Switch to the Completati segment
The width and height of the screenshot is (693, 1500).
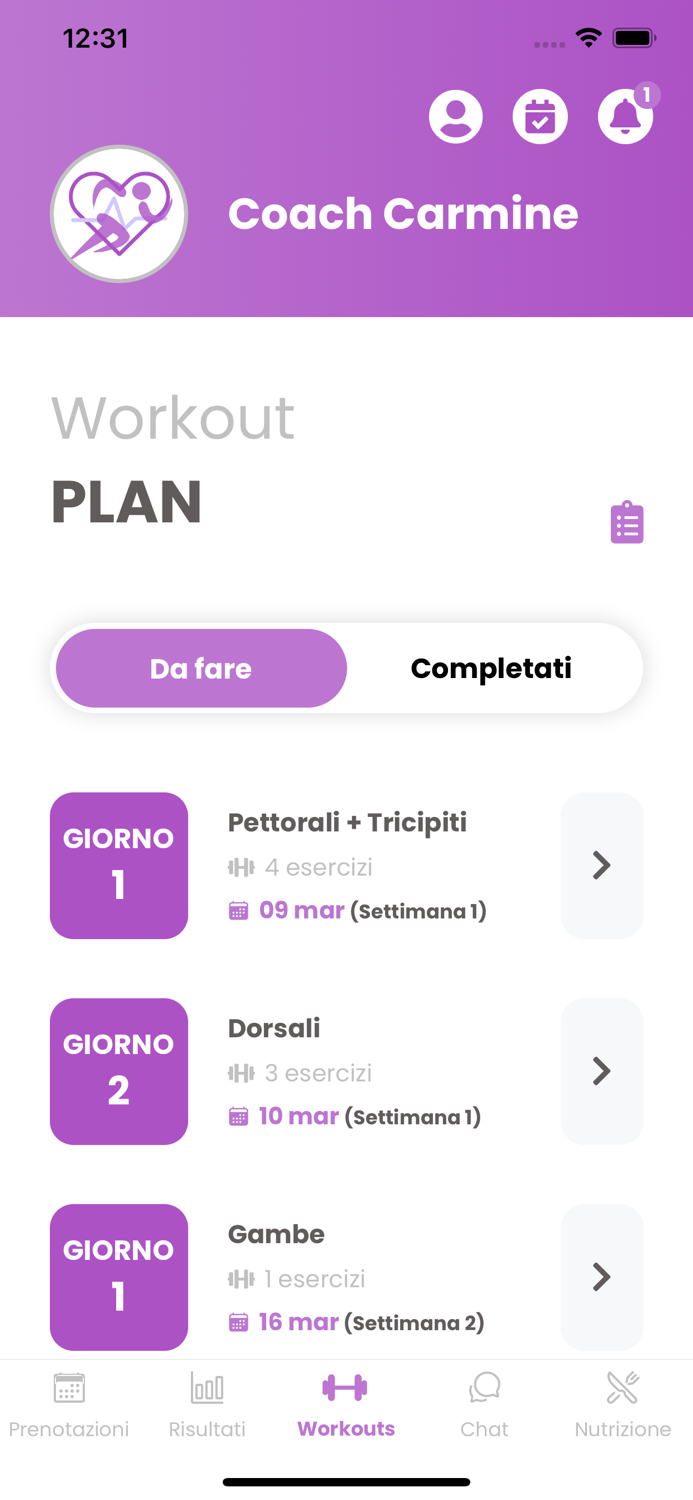coord(491,668)
